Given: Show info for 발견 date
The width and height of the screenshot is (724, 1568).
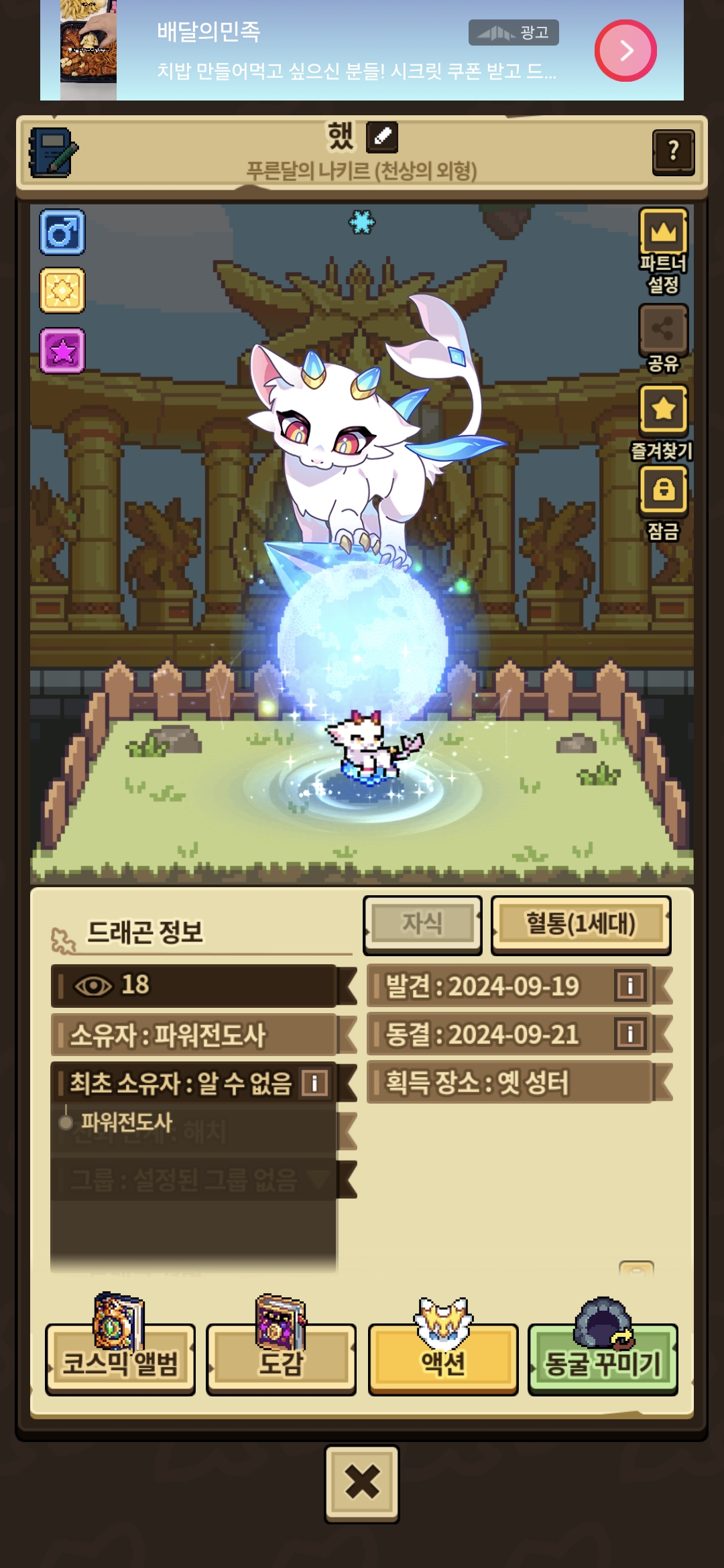Looking at the screenshot, I should coord(630,986).
